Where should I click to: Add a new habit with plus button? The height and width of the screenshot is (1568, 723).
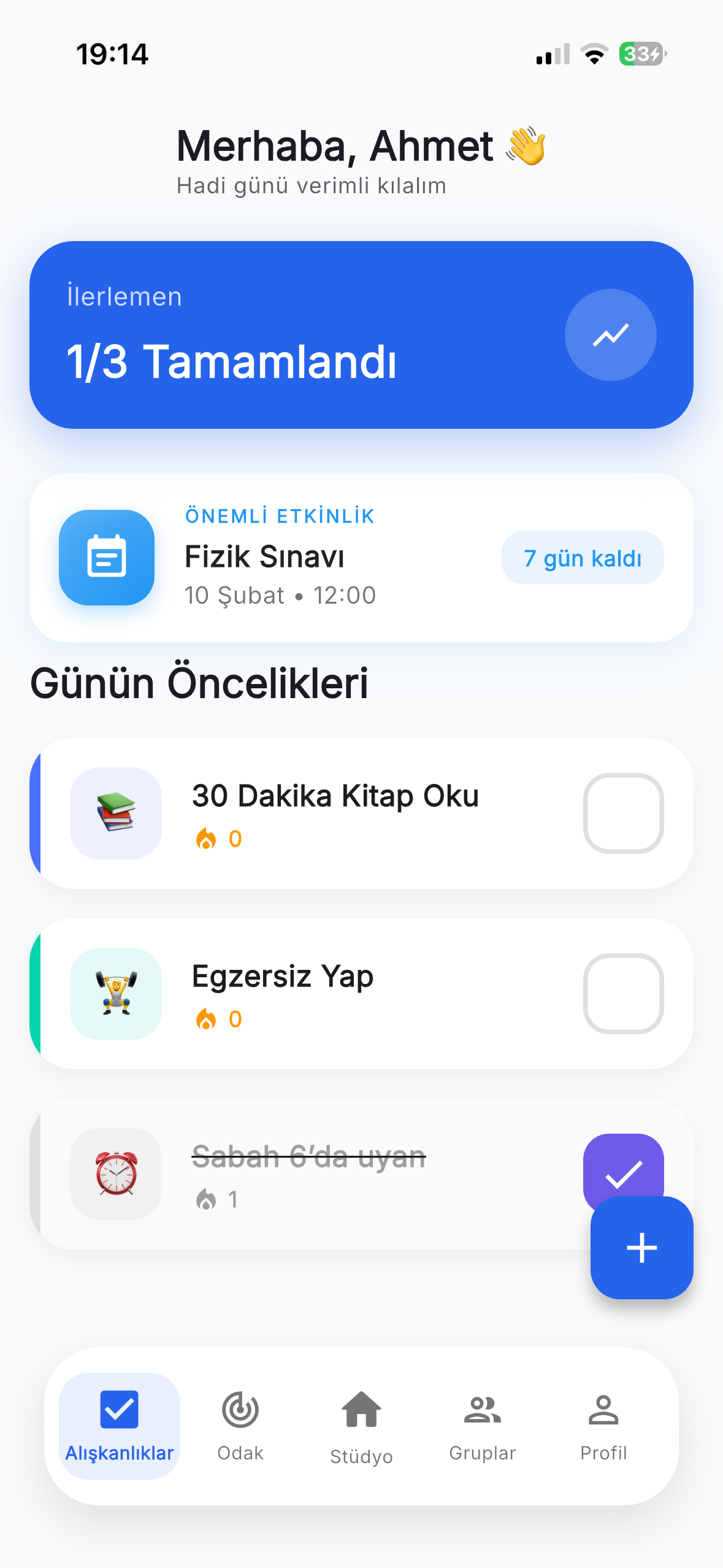[x=641, y=1248]
